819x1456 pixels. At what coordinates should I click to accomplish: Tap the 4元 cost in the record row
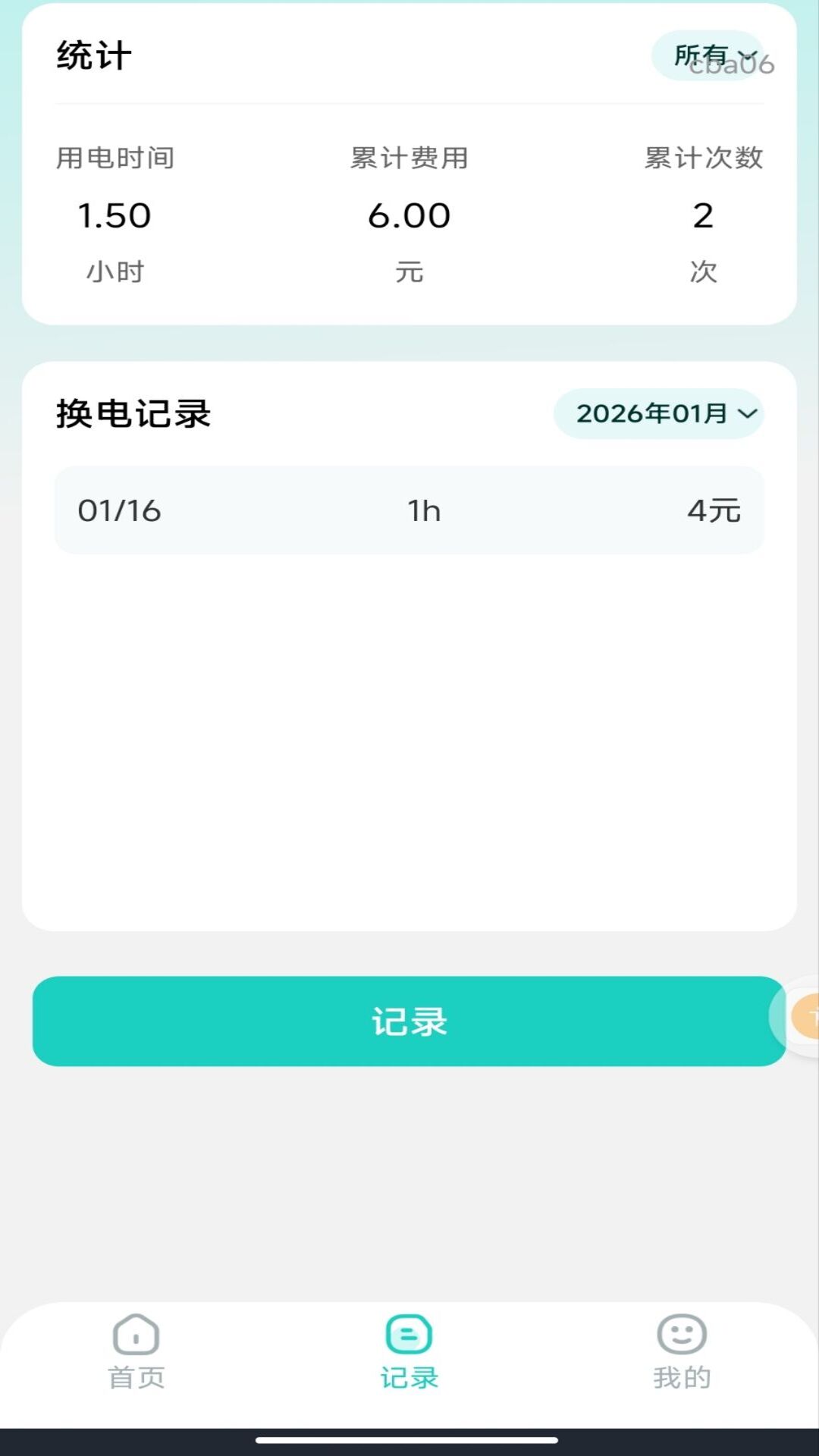(714, 510)
